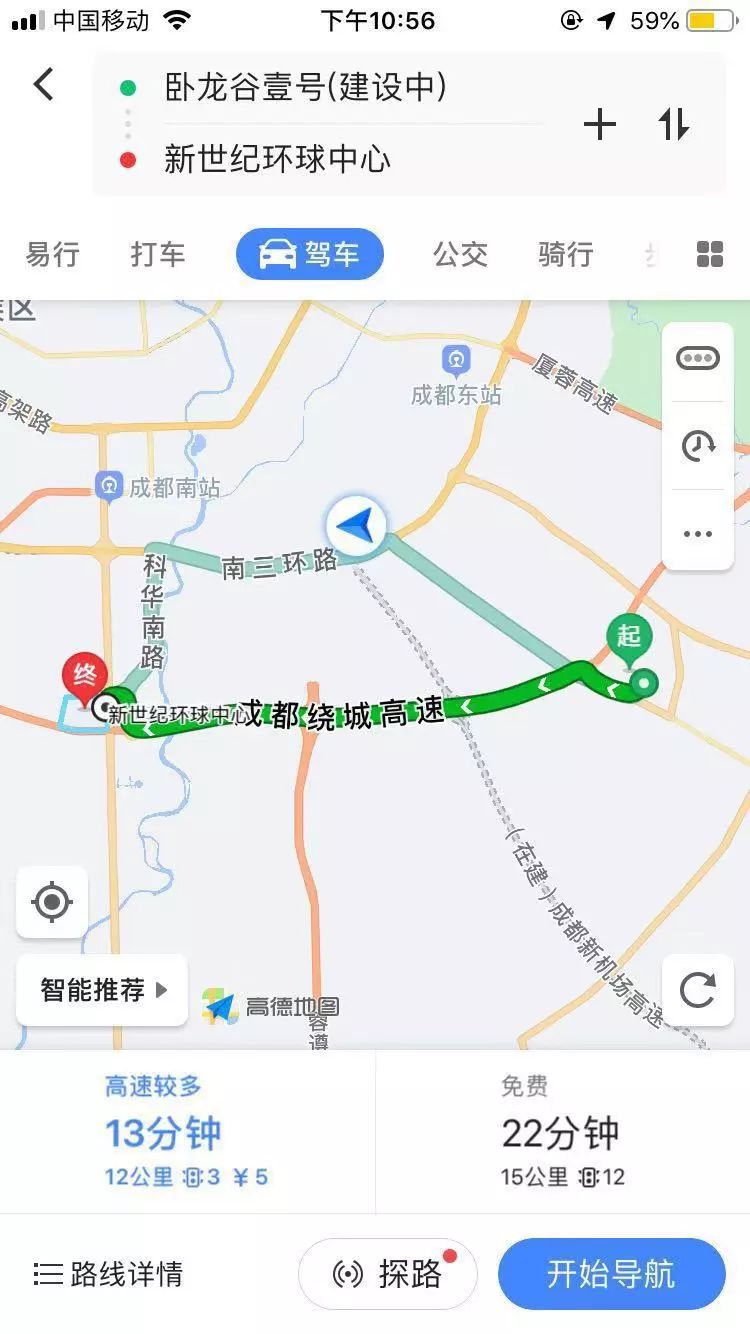Click the locate-me crosshair icon
The height and width of the screenshot is (1334, 750).
point(52,902)
